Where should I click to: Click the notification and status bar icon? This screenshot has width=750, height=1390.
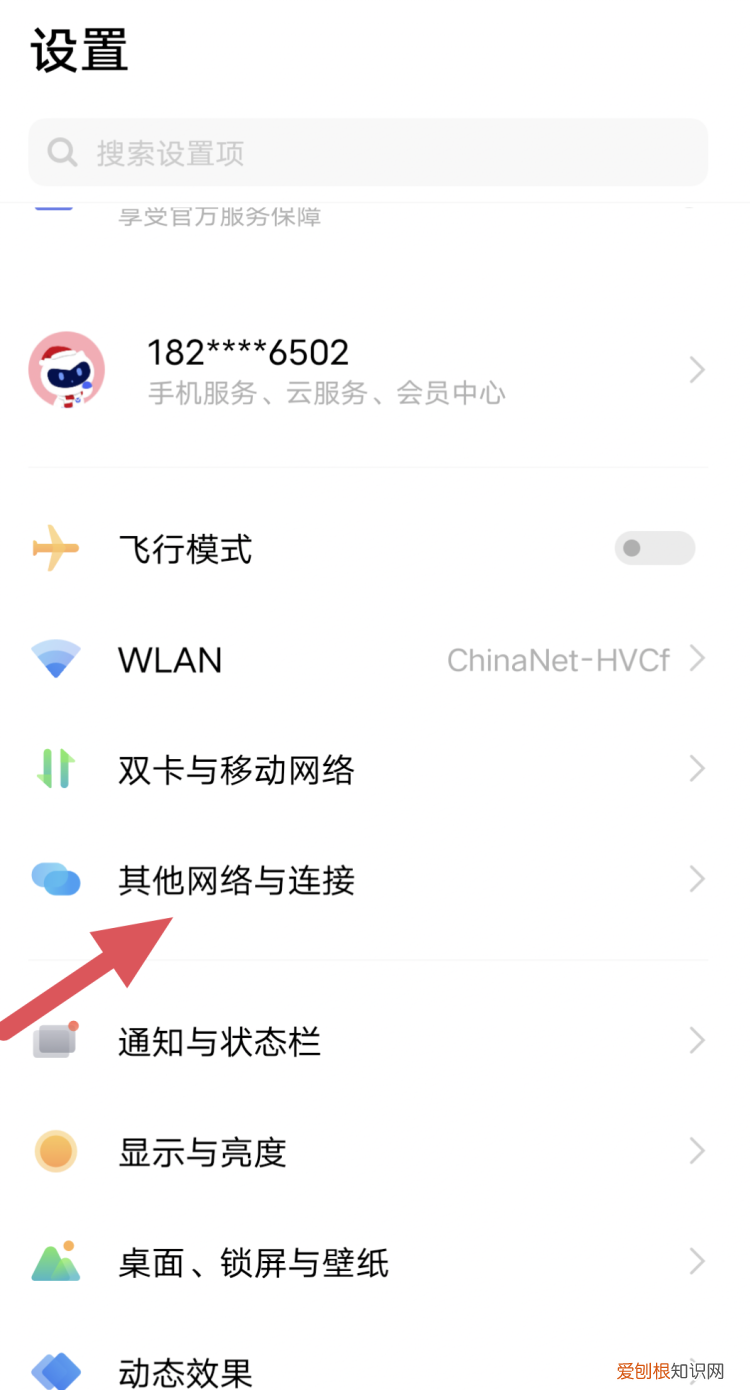[x=57, y=1041]
